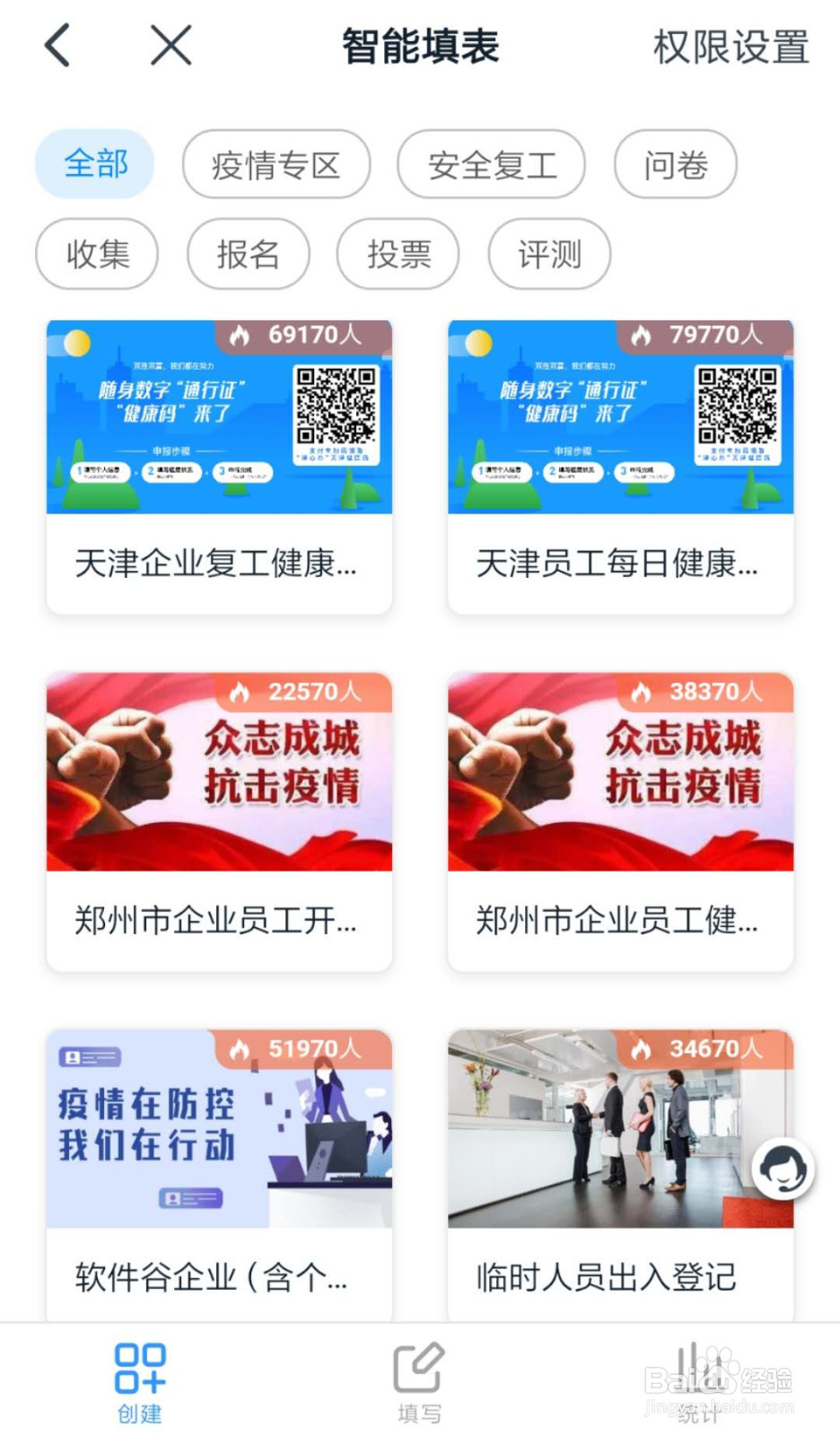Tap the back arrow at top left

click(x=56, y=47)
